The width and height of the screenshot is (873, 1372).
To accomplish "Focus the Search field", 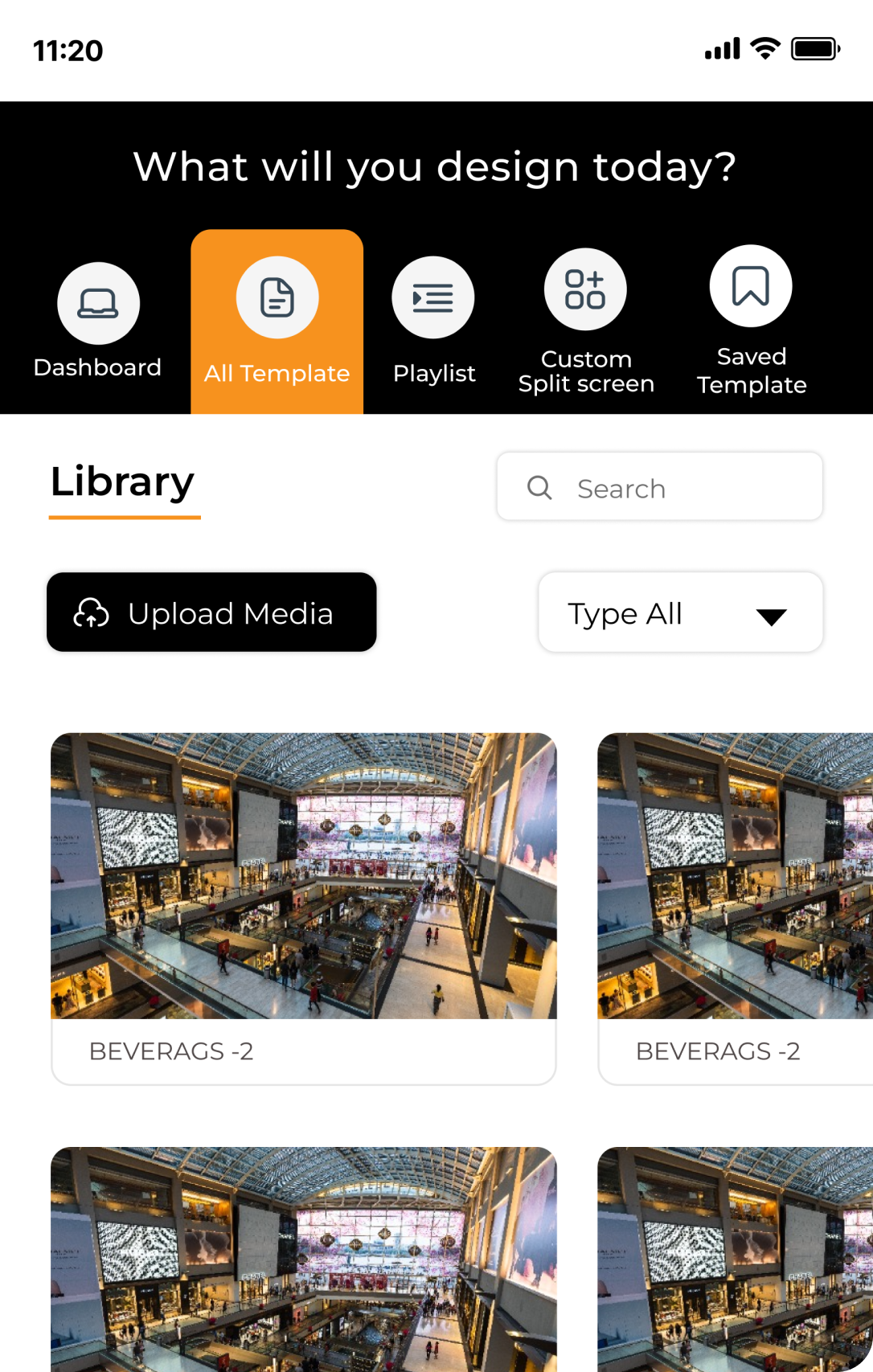I will coord(659,487).
